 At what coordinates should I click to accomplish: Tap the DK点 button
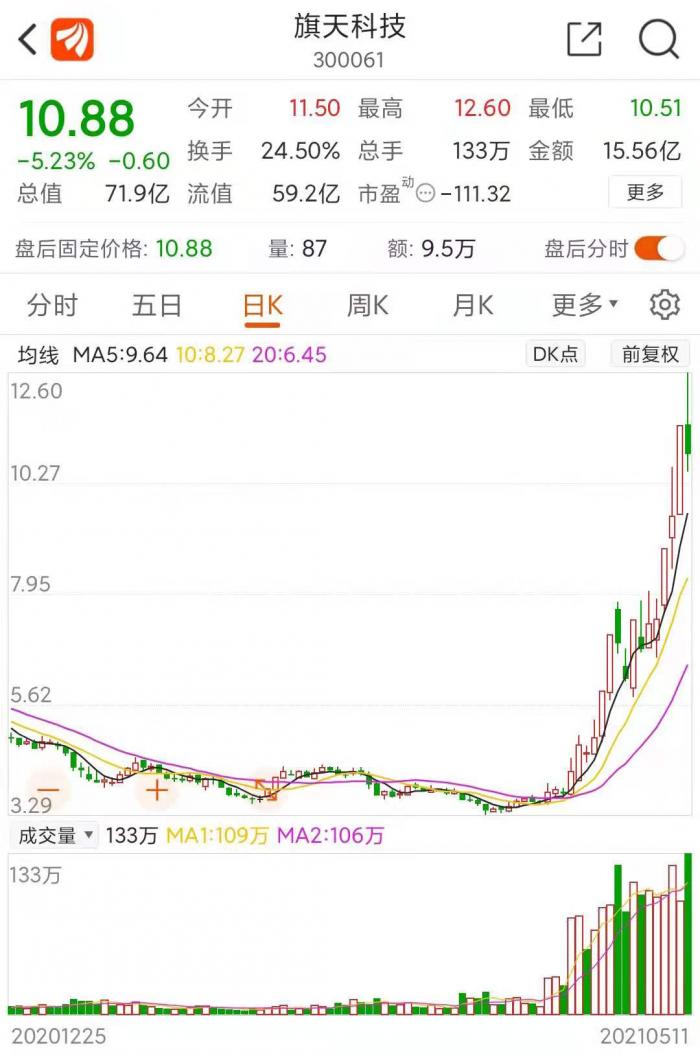click(555, 353)
